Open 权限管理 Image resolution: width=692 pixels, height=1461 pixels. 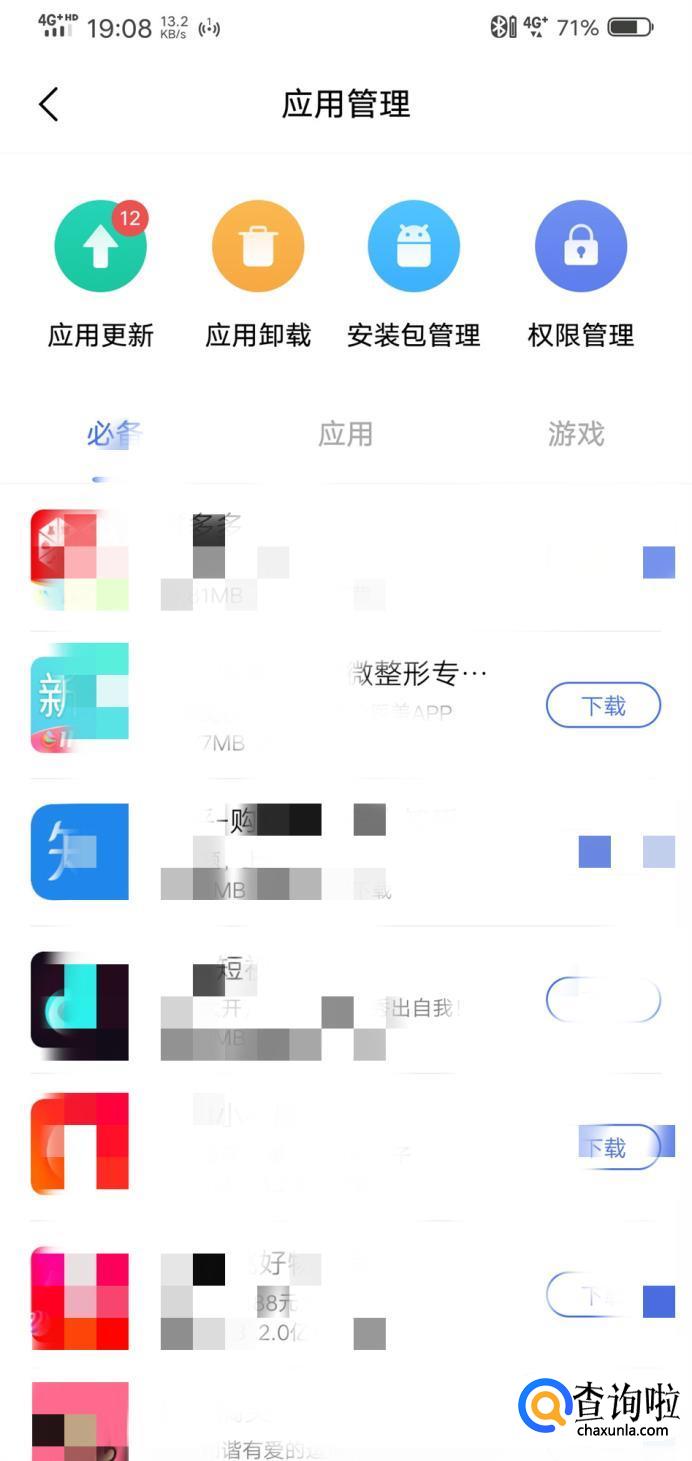click(581, 247)
